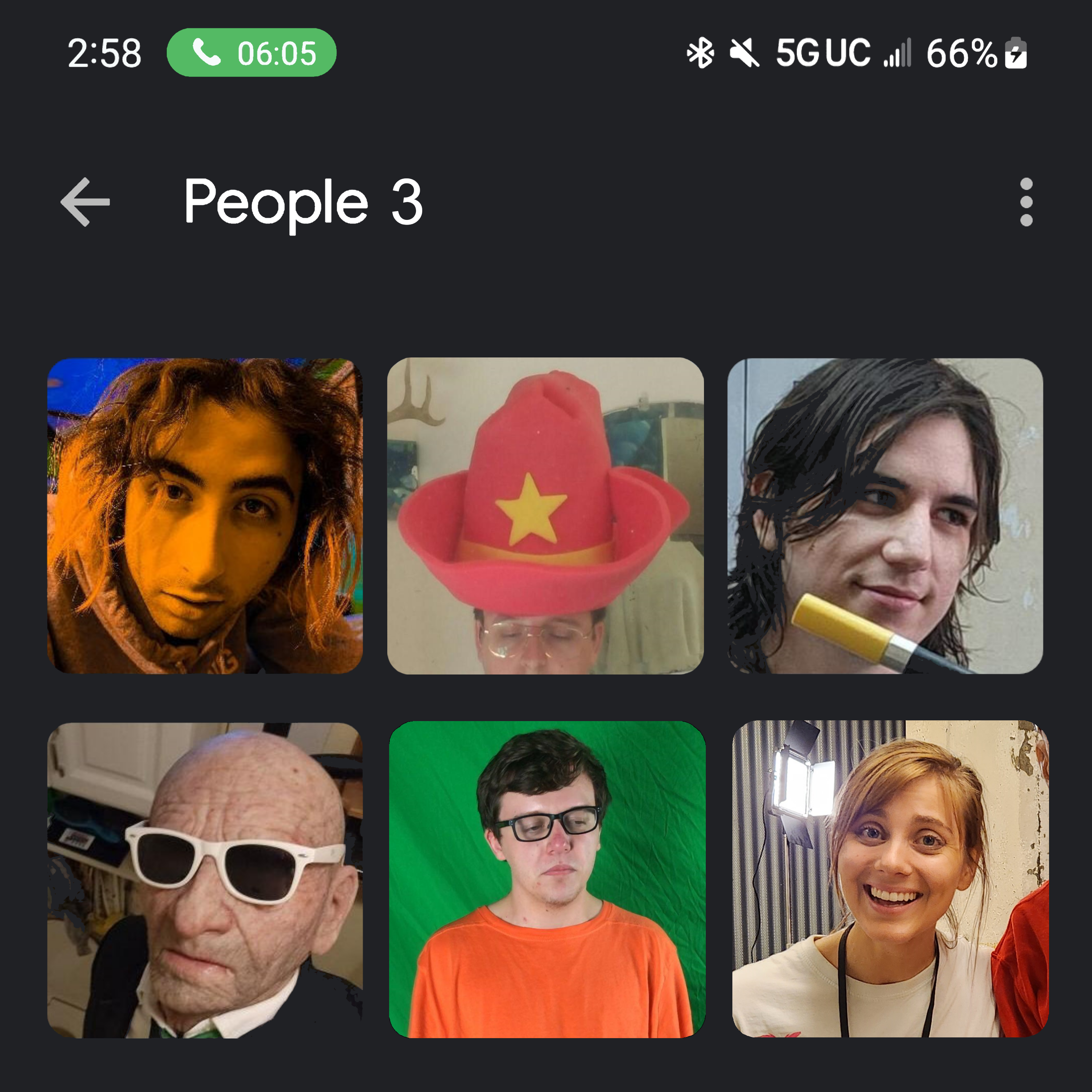
Task: Open the orange-tinted long-haired person photo
Action: [x=205, y=515]
